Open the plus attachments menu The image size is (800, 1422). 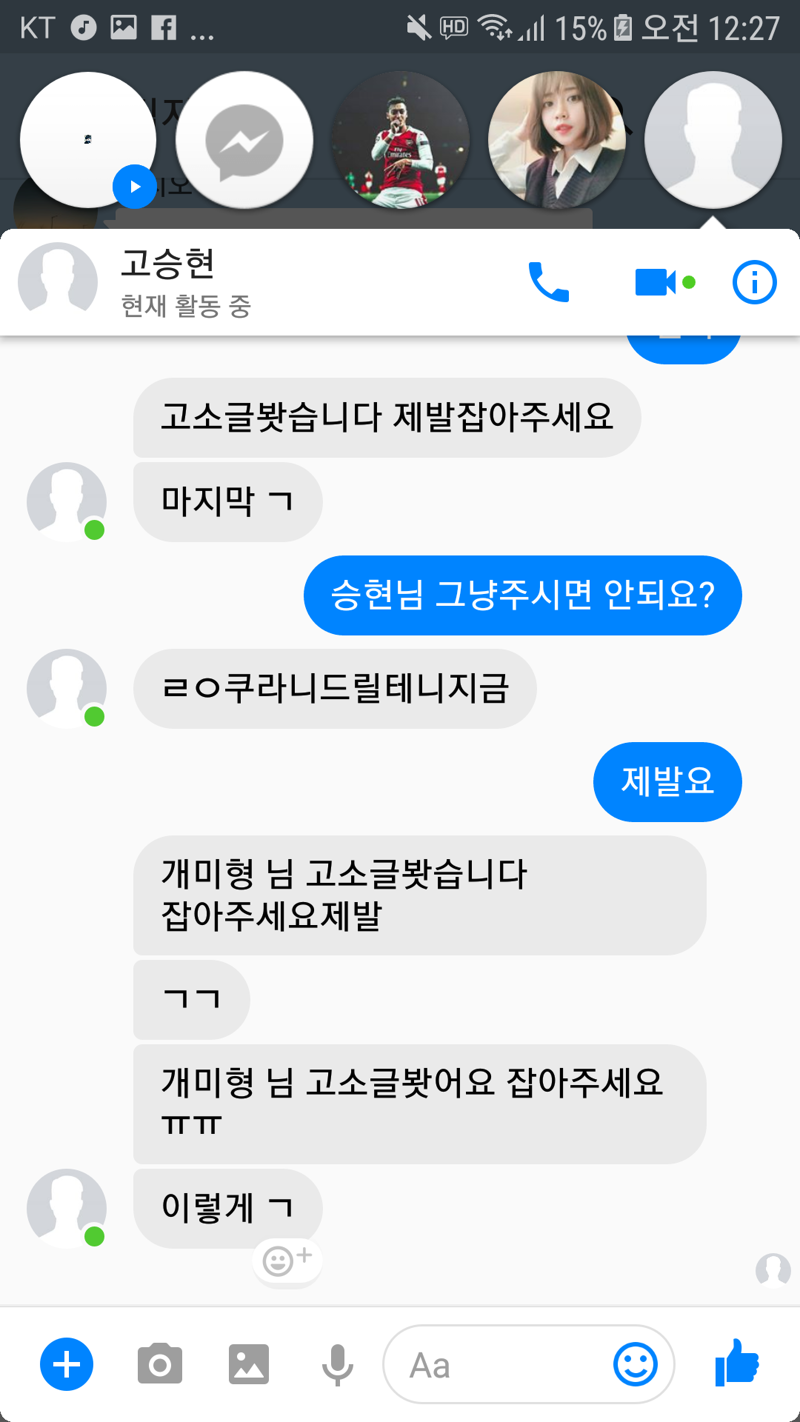tap(67, 1364)
